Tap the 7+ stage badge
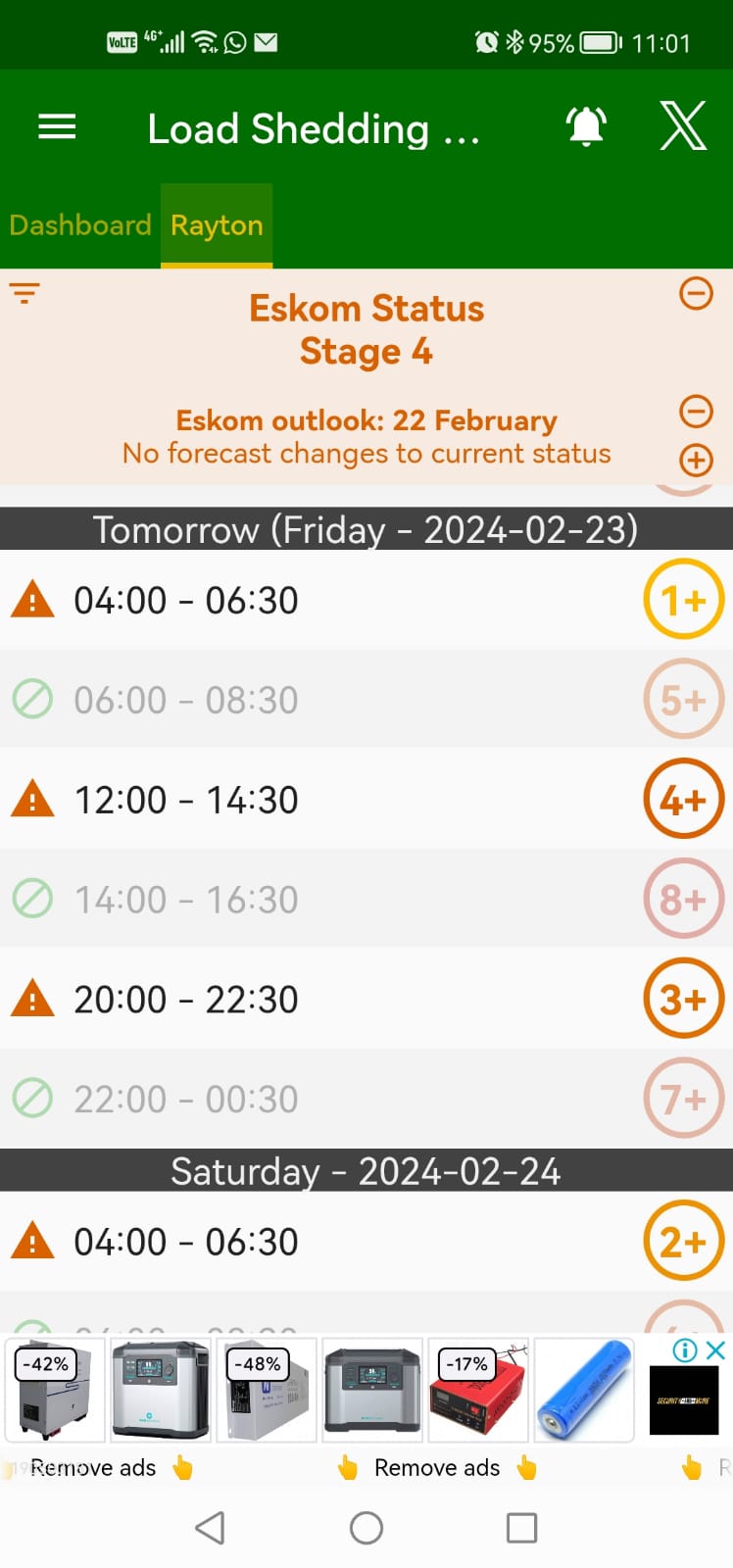Image resolution: width=733 pixels, height=1568 pixels. 683,1100
